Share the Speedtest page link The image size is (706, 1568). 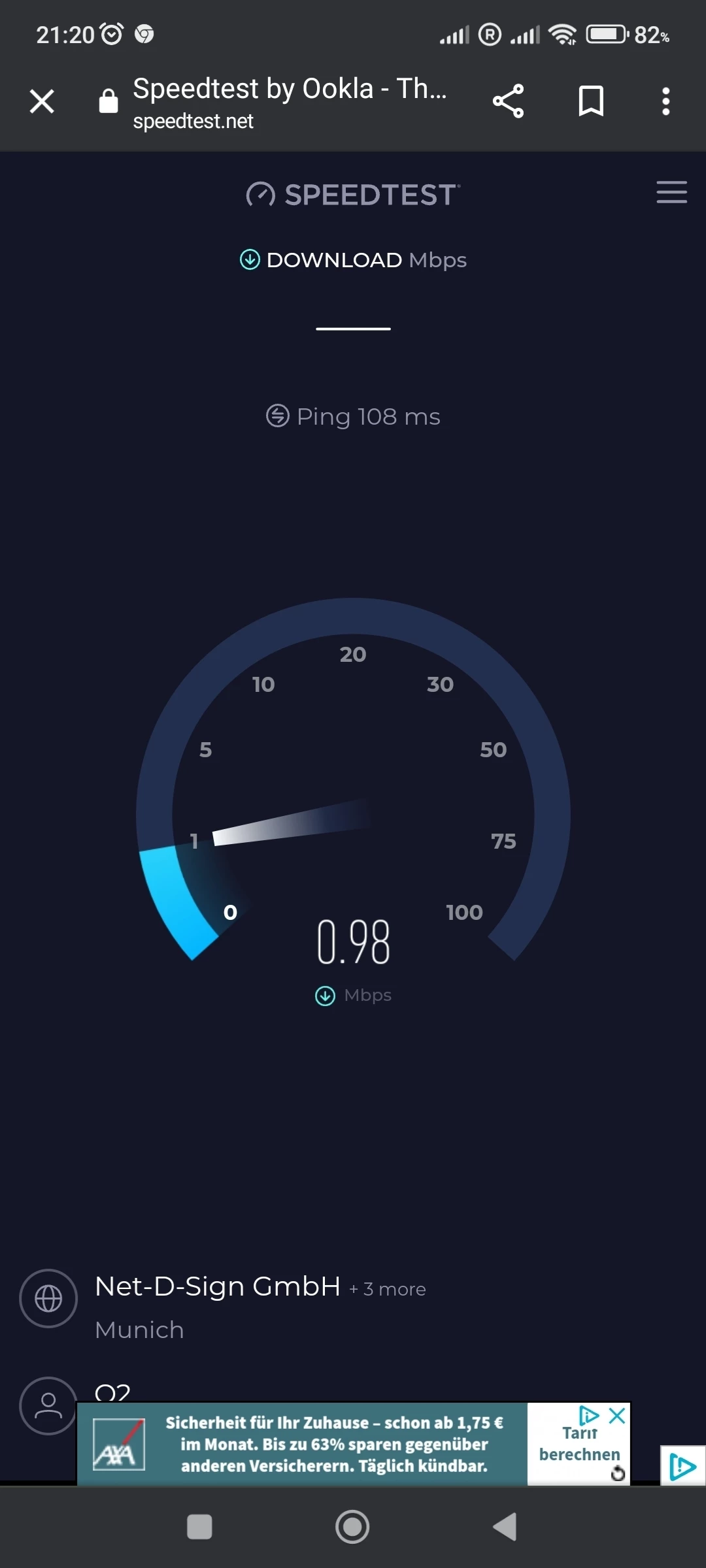508,101
